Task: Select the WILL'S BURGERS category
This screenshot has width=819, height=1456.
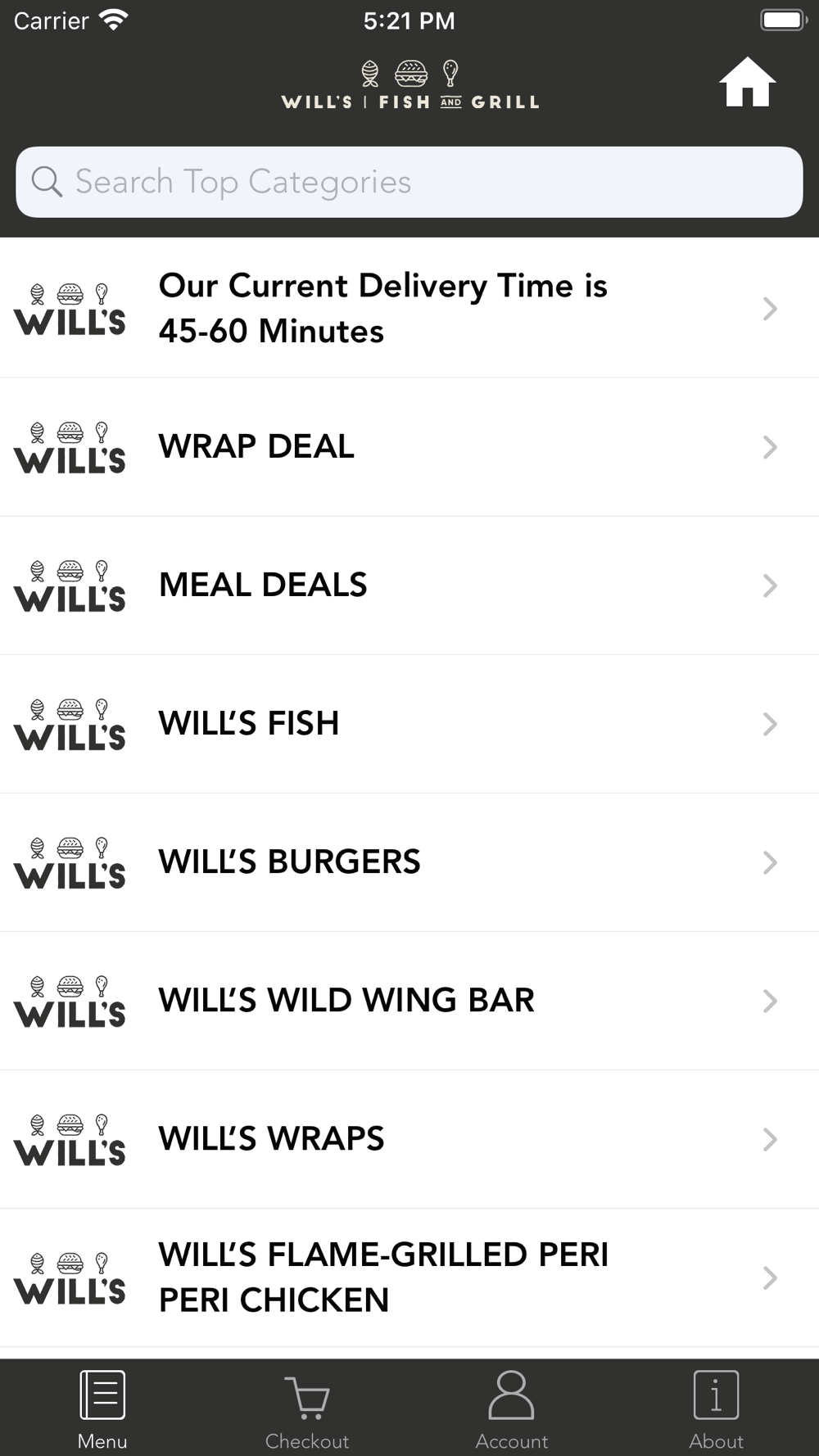Action: 409,862
